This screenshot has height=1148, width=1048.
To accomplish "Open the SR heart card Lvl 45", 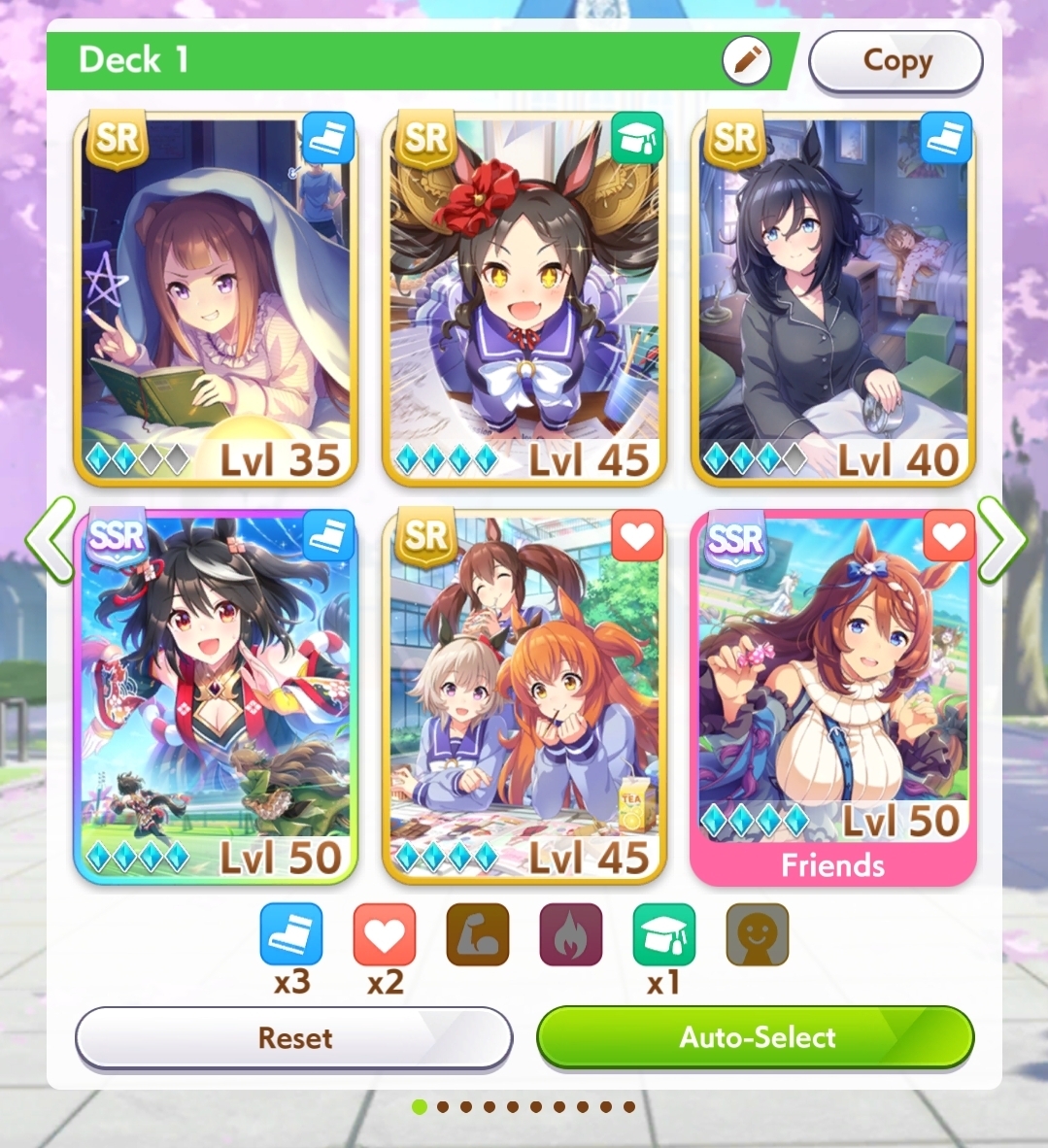I will (x=524, y=694).
